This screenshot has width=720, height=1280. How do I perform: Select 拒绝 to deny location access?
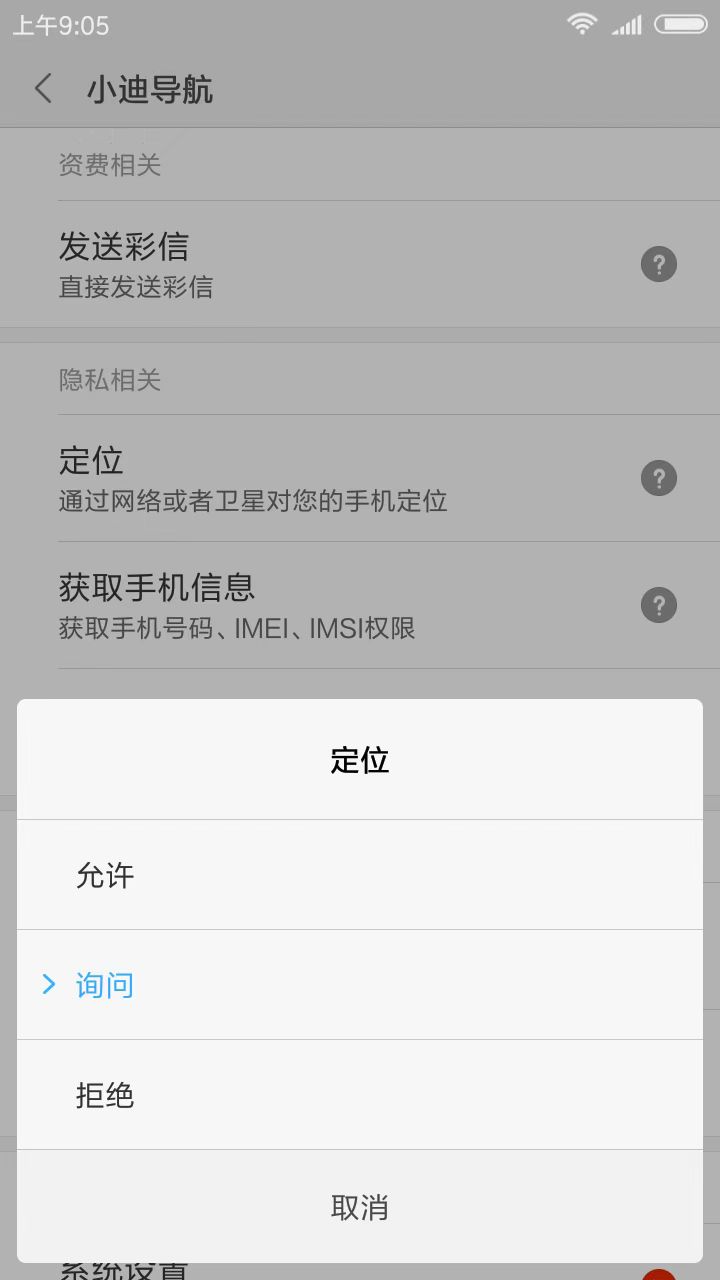tap(360, 1095)
